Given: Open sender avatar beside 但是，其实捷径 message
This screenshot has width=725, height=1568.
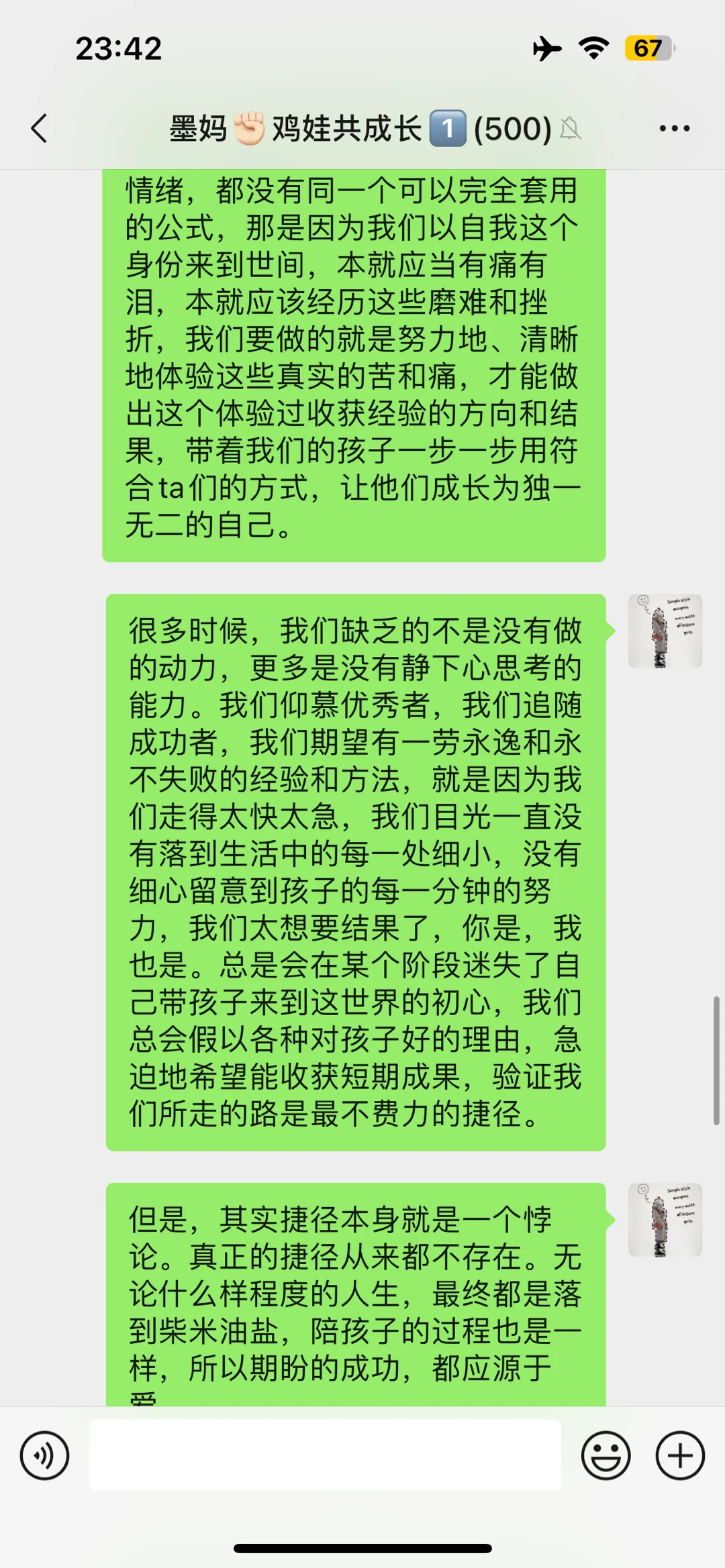Looking at the screenshot, I should click(x=665, y=1220).
